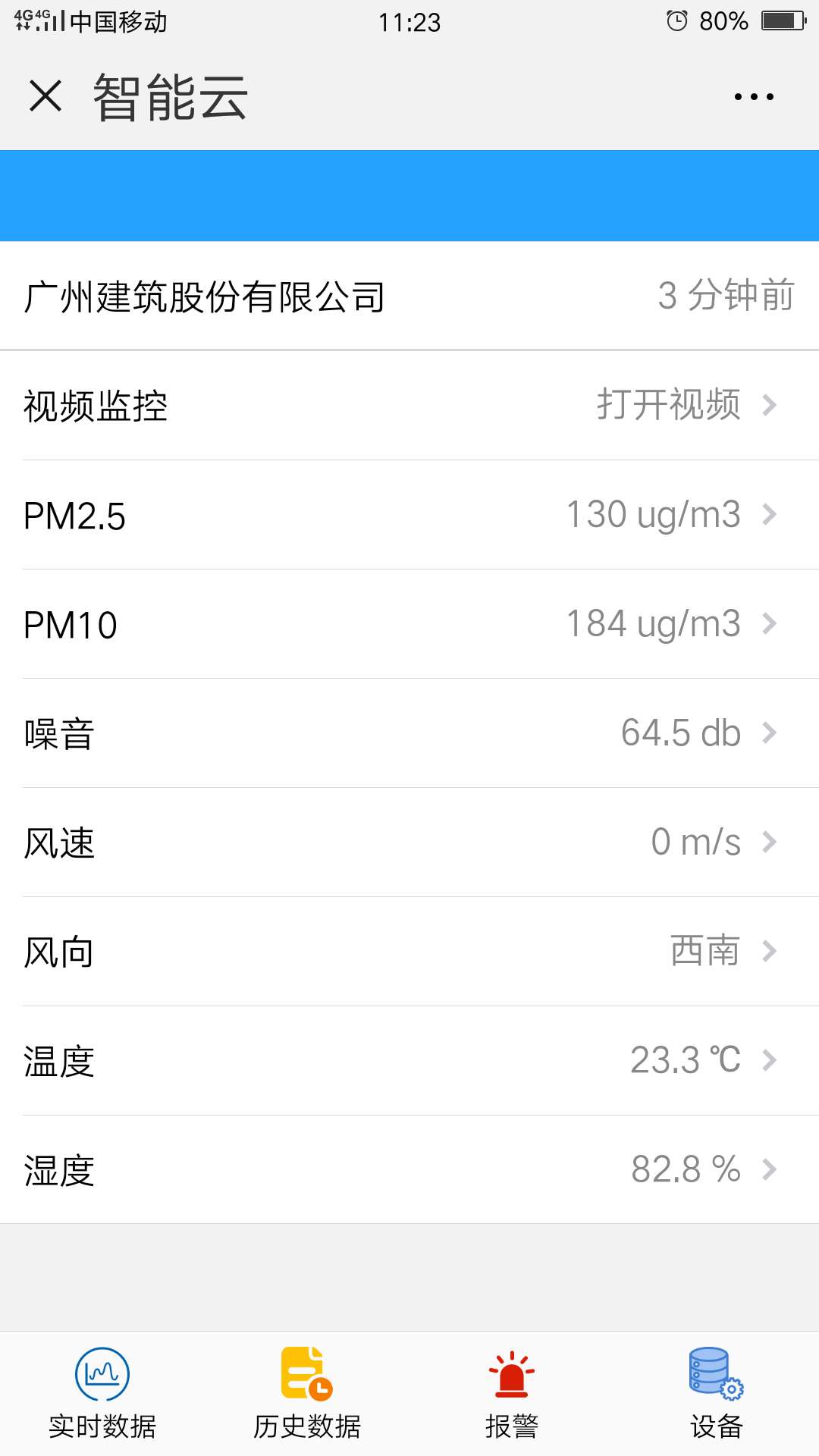Open the 报警 alarm tab
This screenshot has width=819, height=1456.
(512, 1394)
